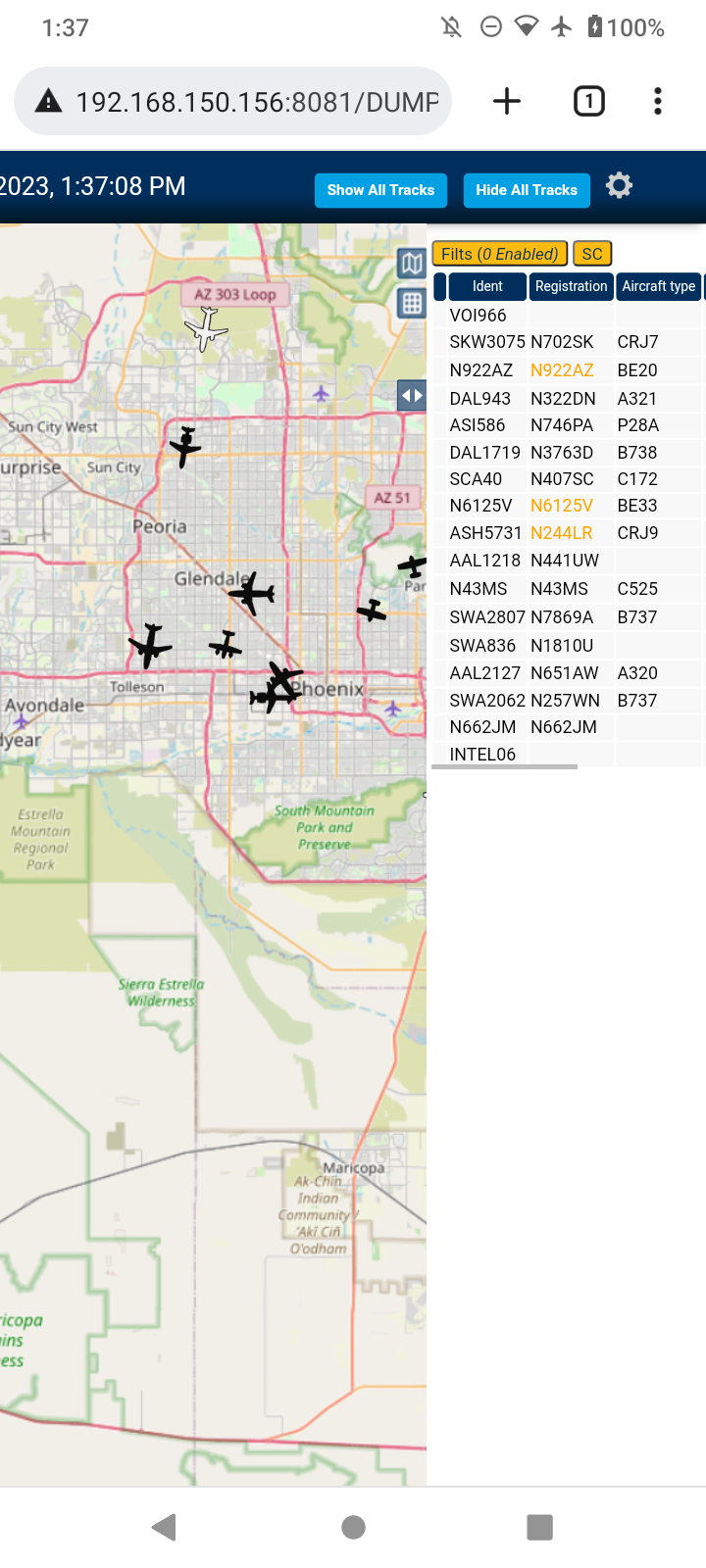Toggle the sidebar width arrows button
The height and width of the screenshot is (1568, 706).
[412, 396]
